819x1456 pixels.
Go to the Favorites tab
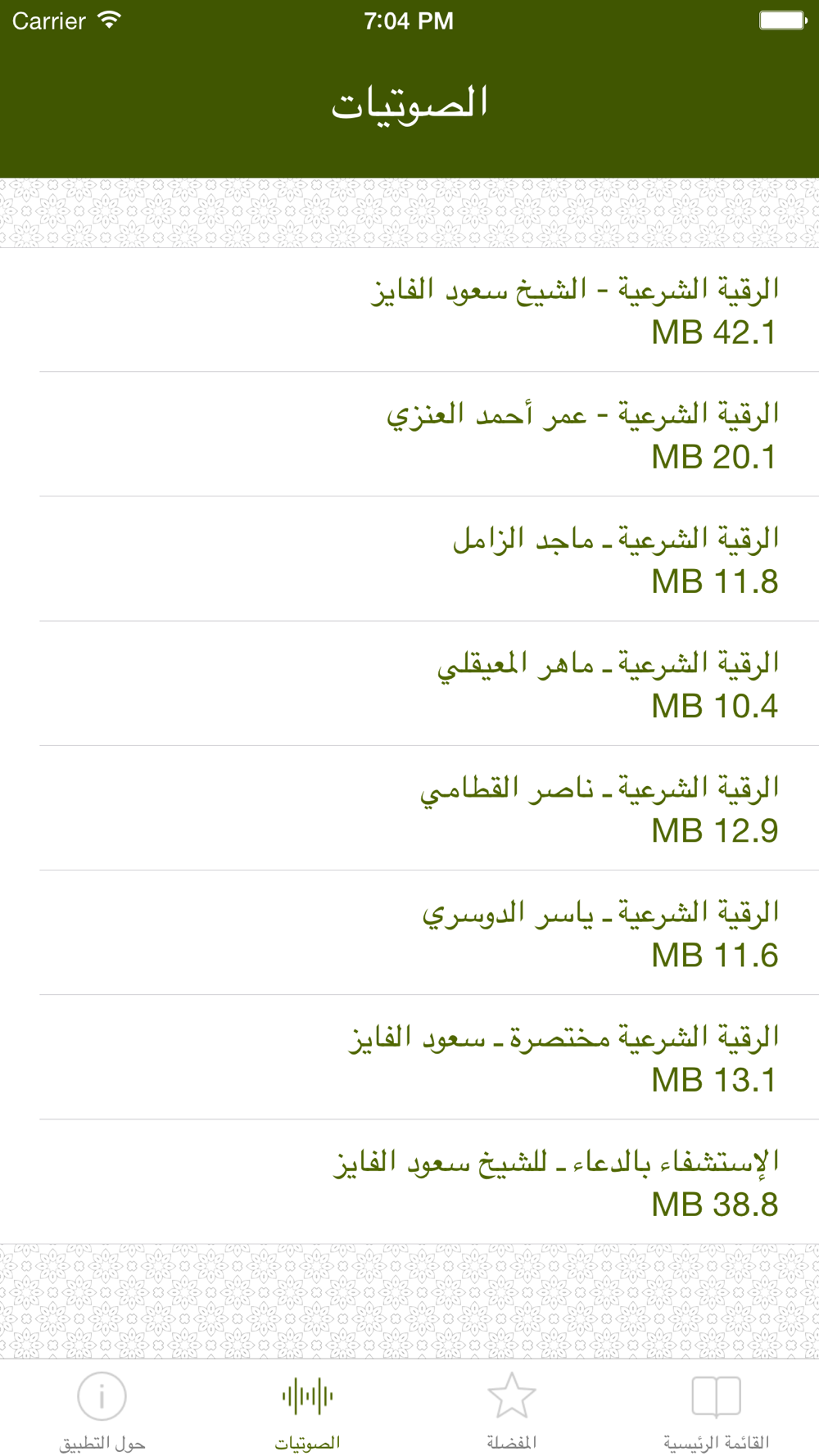point(512,1410)
